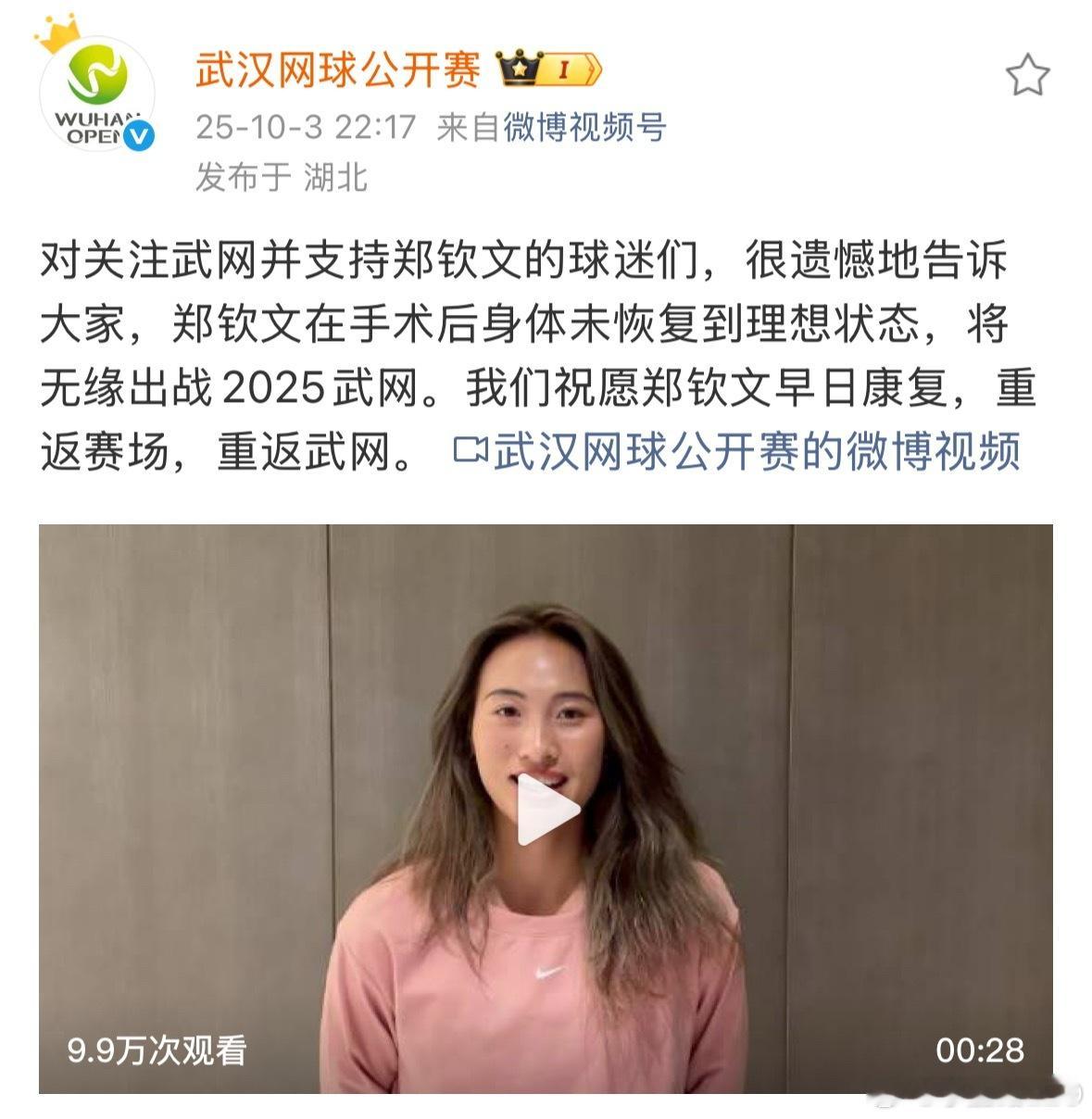The image size is (1092, 1119).
Task: Open the 武汉网球公开赛 account name
Action: [338, 69]
